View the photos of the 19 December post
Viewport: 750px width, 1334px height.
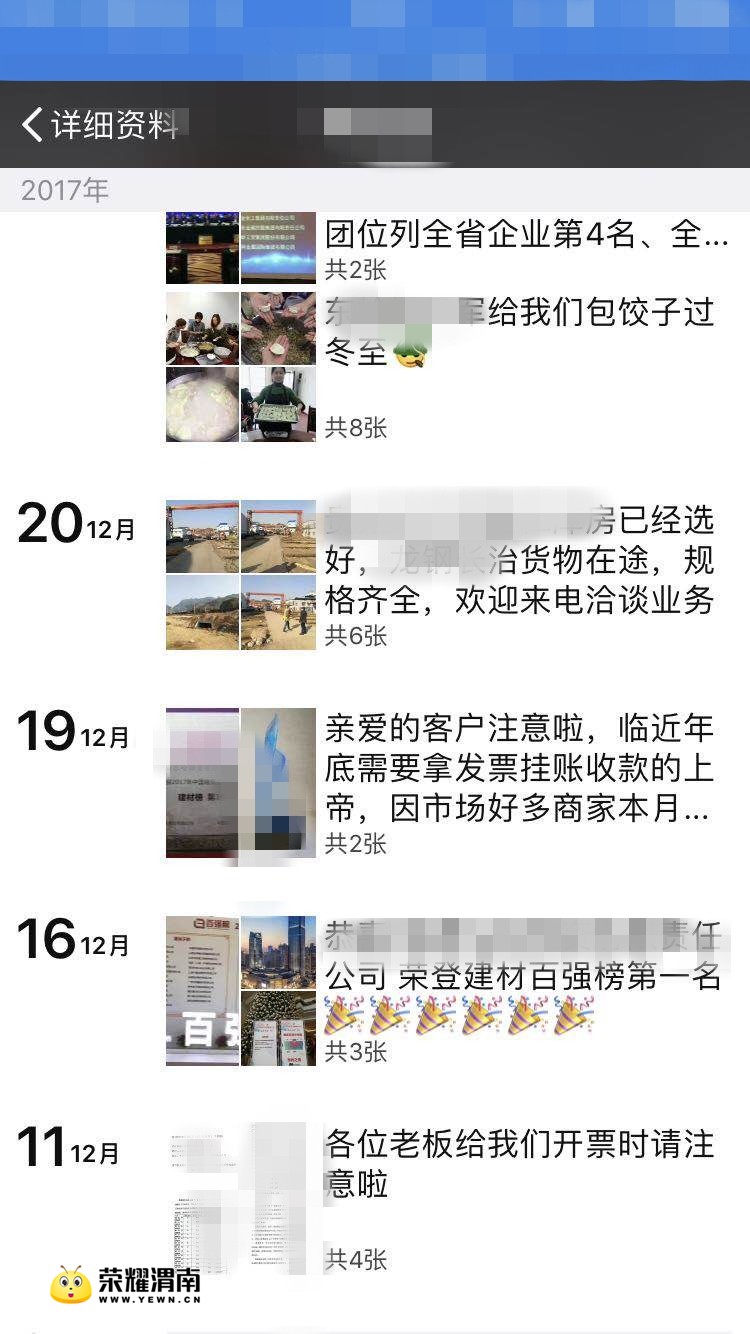tap(240, 783)
